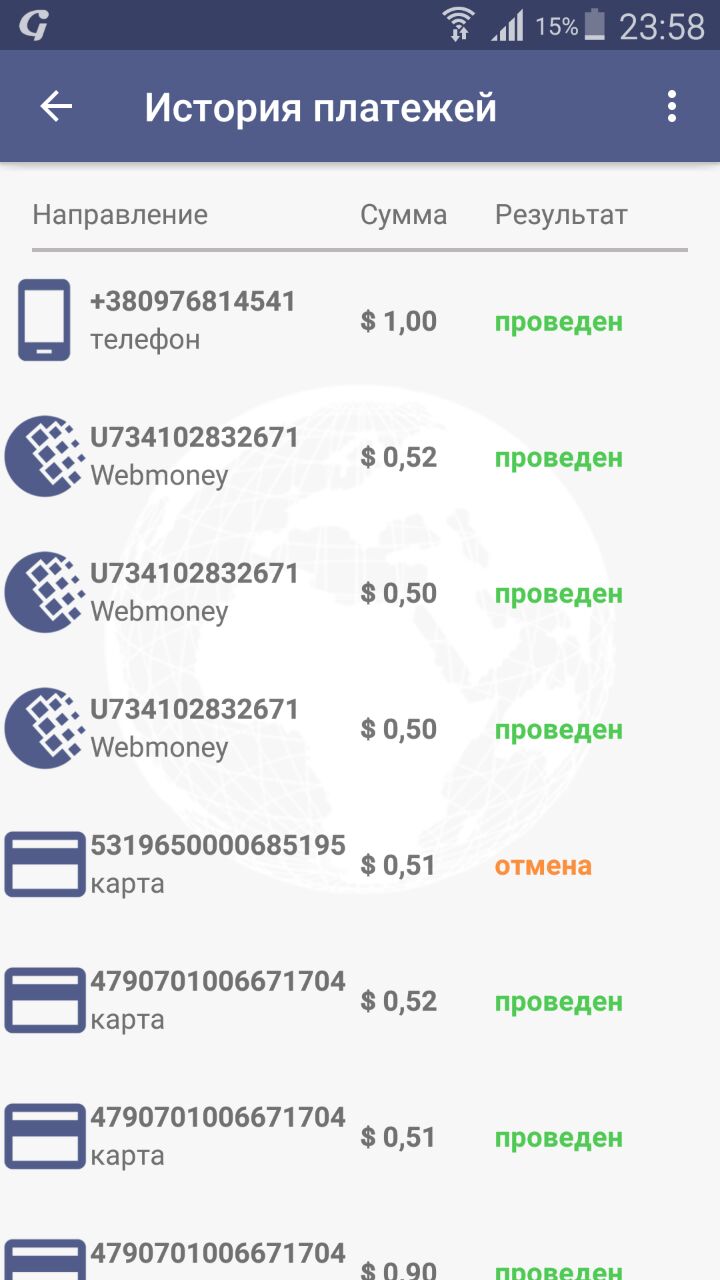The width and height of the screenshot is (720, 1280).
Task: Open the Webmoney payment of $0,52
Action: click(360, 457)
